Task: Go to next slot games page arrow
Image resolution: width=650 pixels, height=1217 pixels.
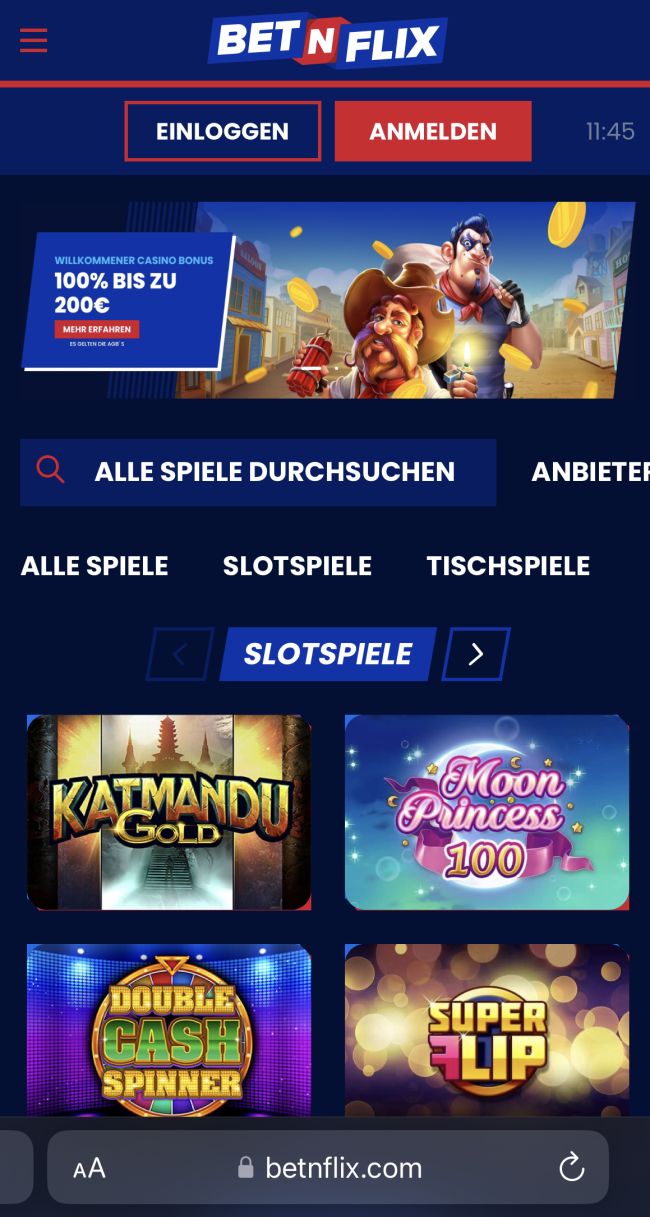Action: tap(476, 654)
